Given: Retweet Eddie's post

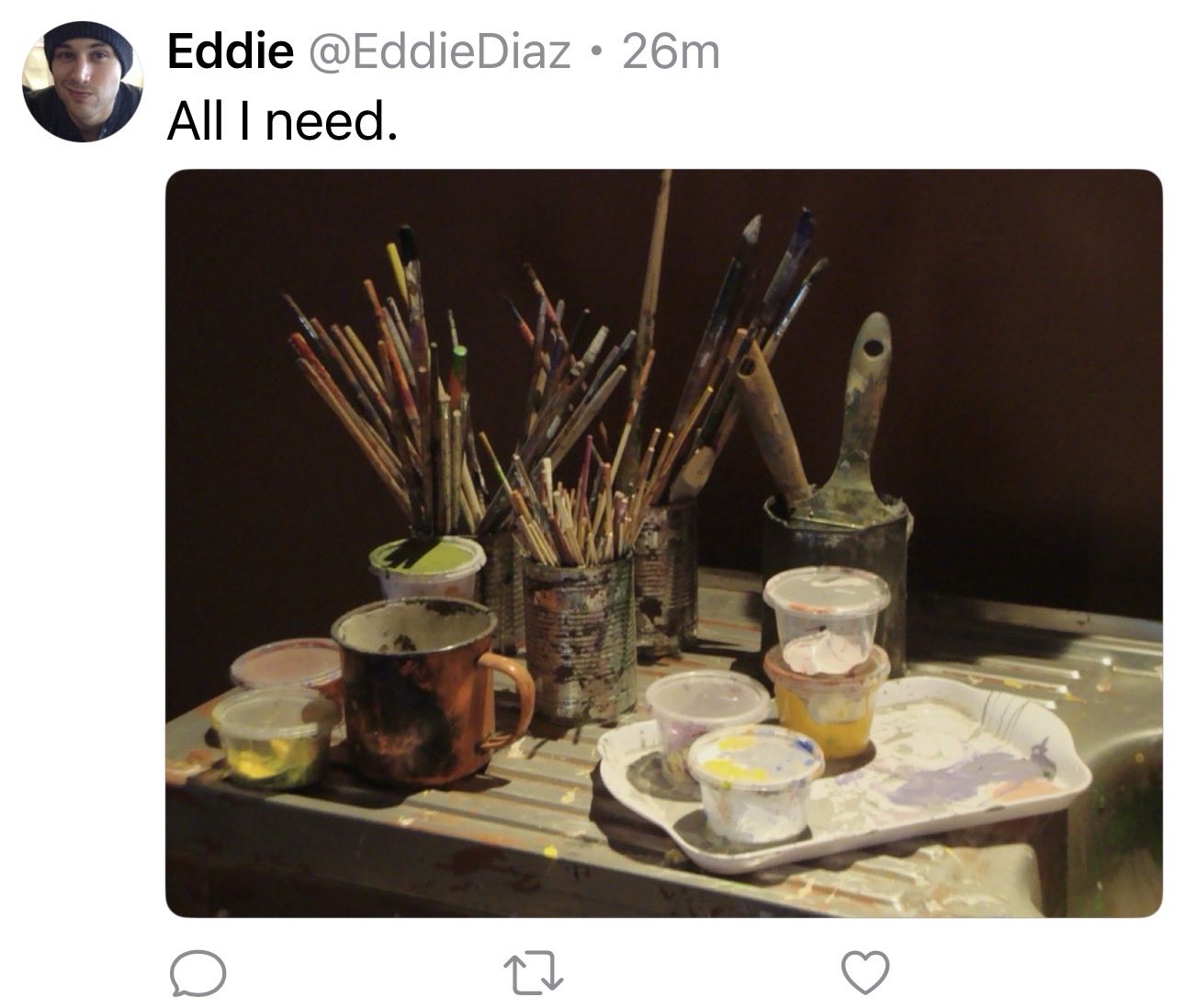Looking at the screenshot, I should [533, 974].
